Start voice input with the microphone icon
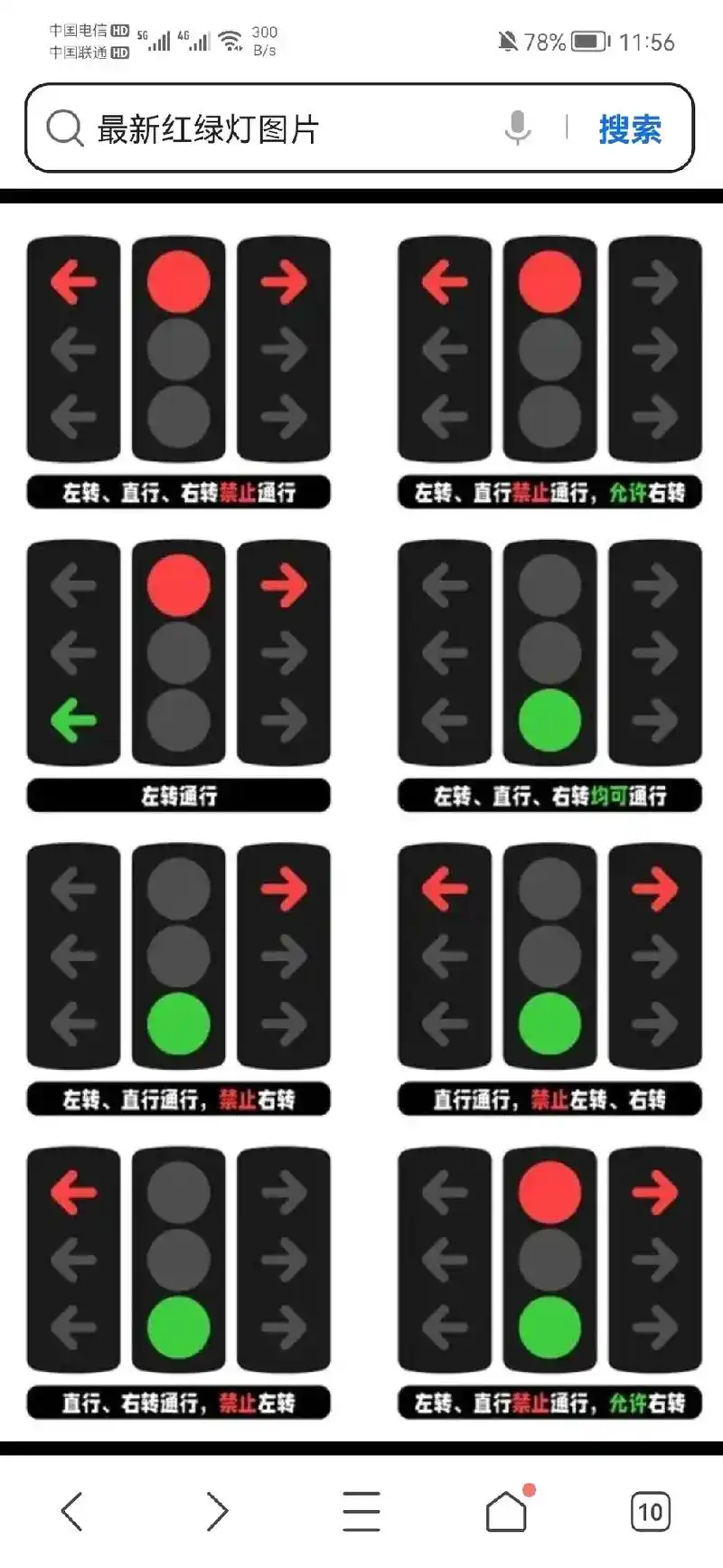 click(x=517, y=128)
